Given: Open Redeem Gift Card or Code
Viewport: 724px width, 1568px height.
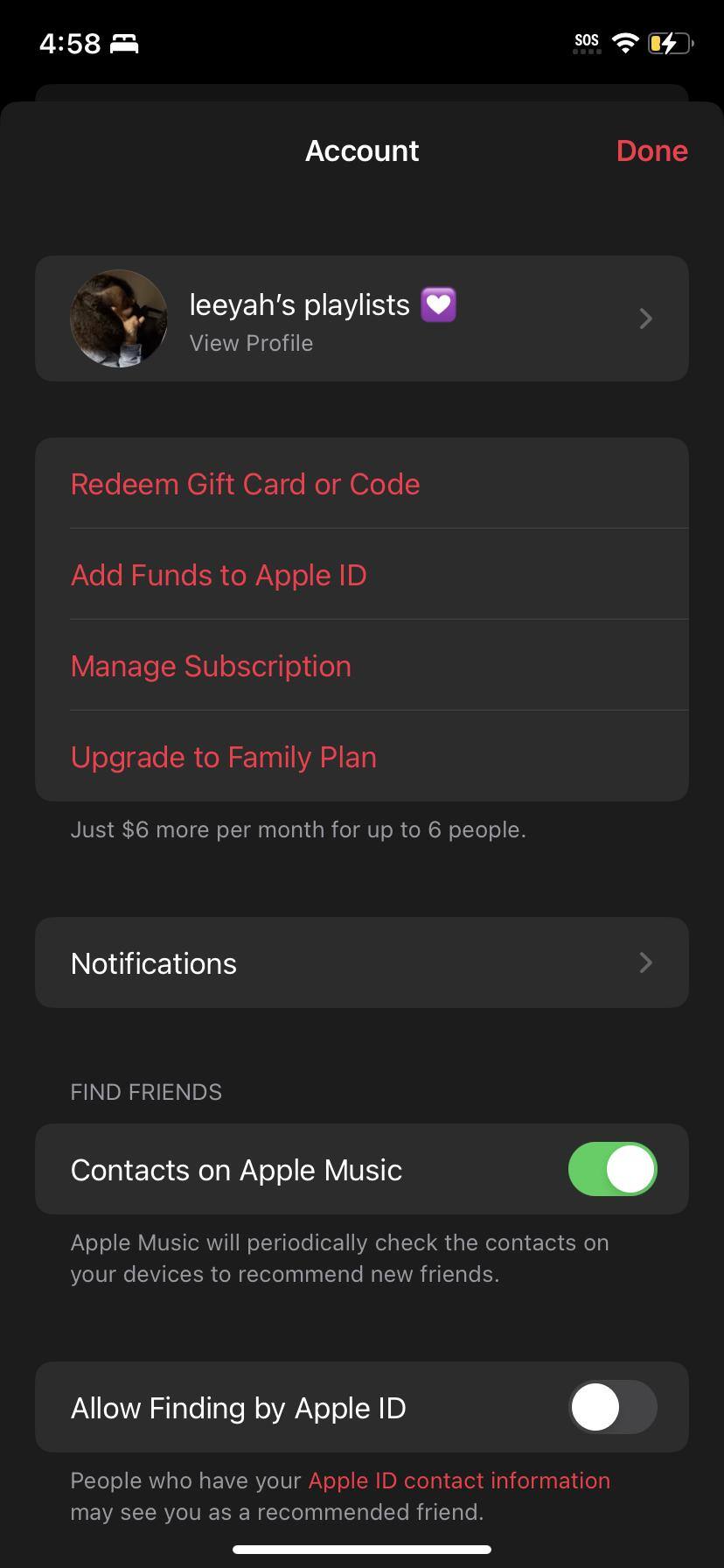Looking at the screenshot, I should click(245, 484).
